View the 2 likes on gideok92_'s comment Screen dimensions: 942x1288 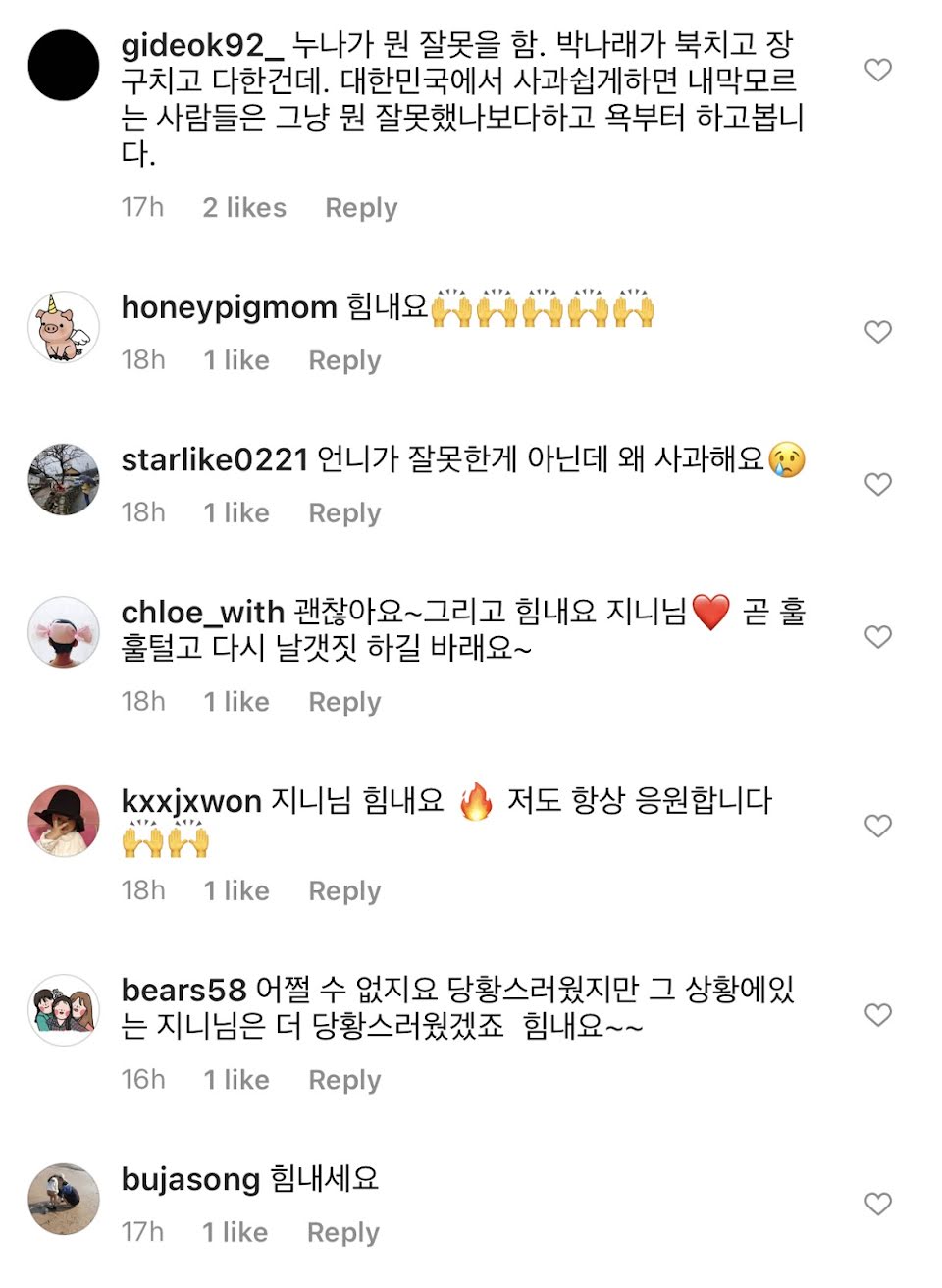click(244, 207)
